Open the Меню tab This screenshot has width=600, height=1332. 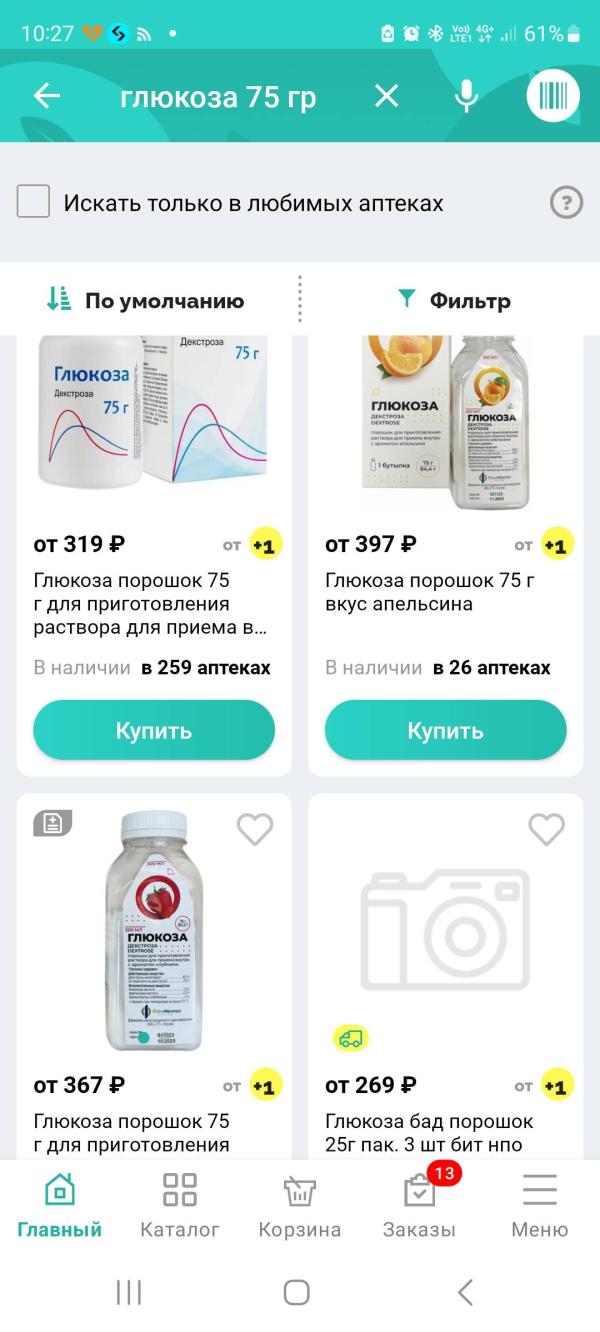[539, 1205]
